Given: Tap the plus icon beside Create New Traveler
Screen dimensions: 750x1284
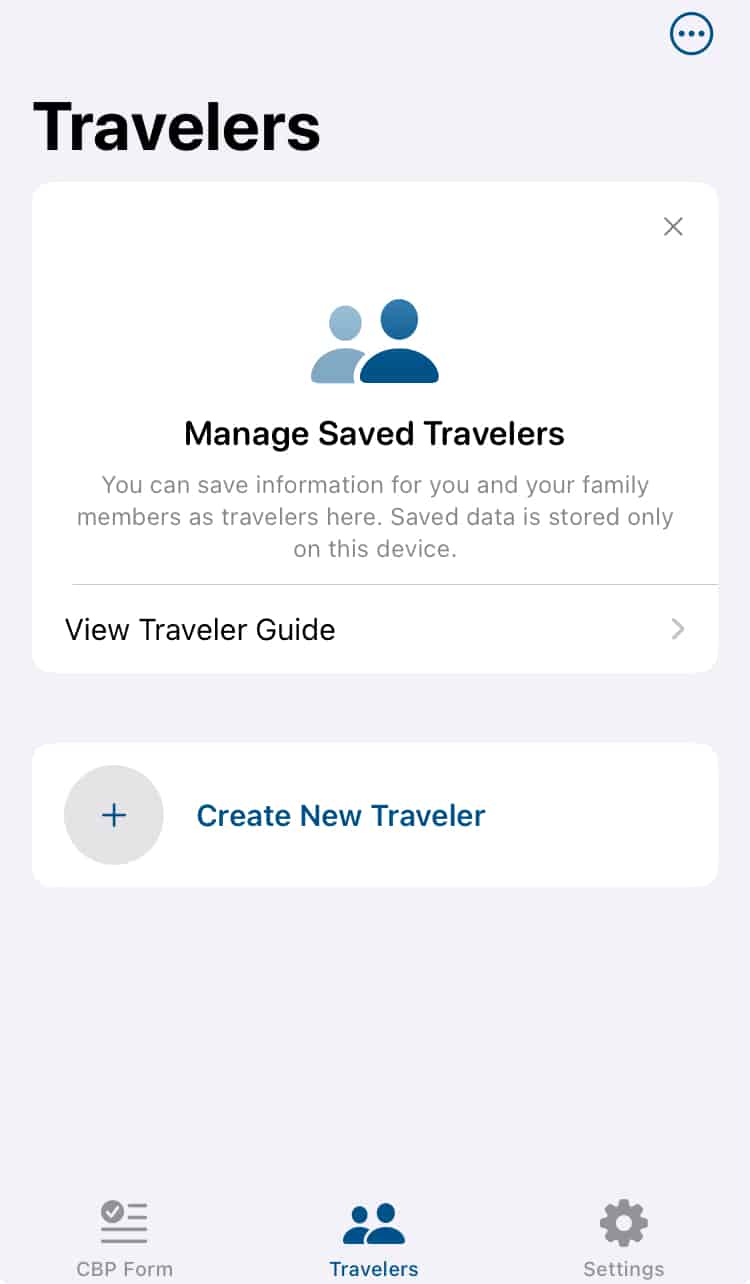Looking at the screenshot, I should tap(114, 815).
